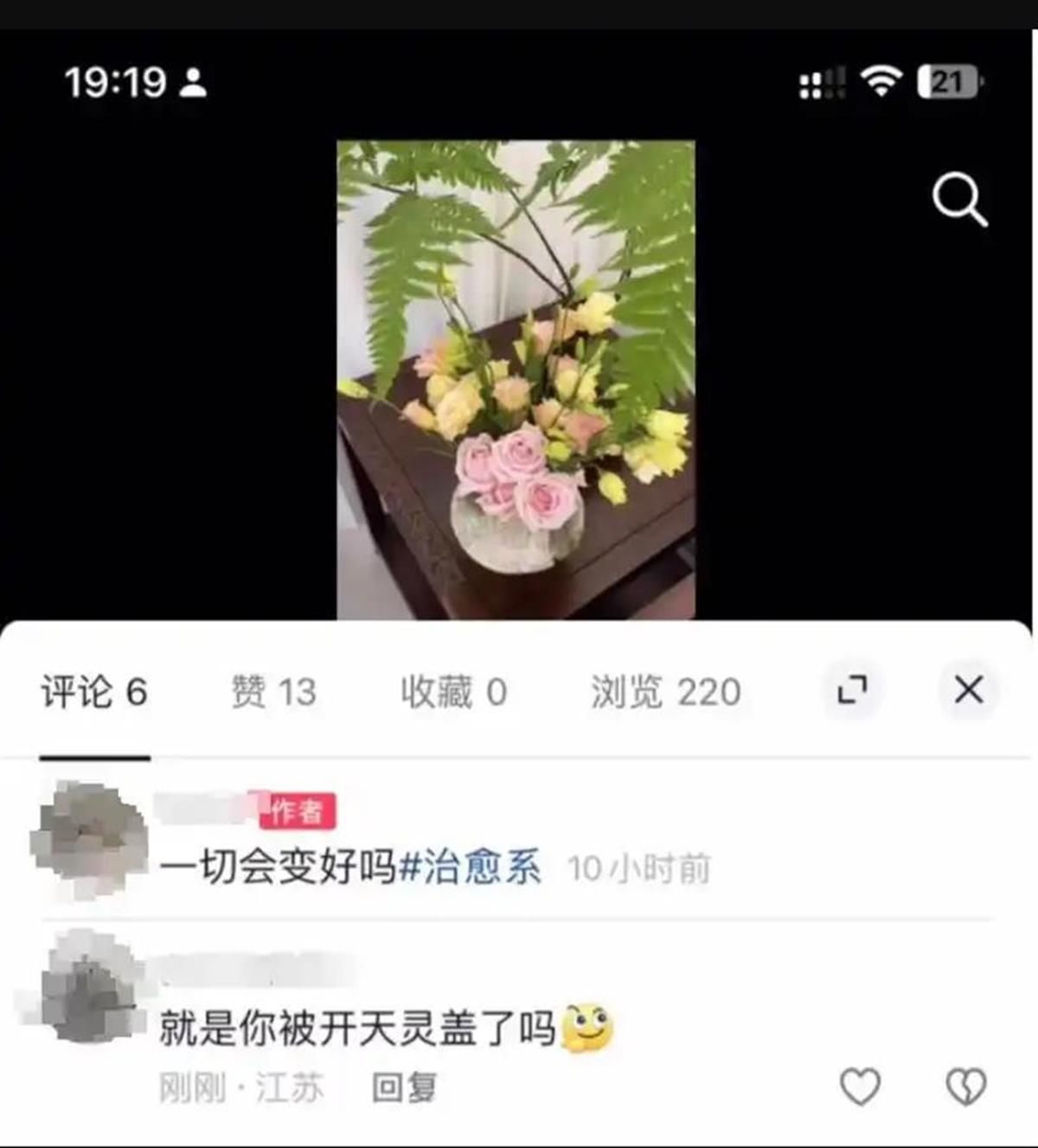
Task: Open the search magnifier icon
Action: click(959, 199)
